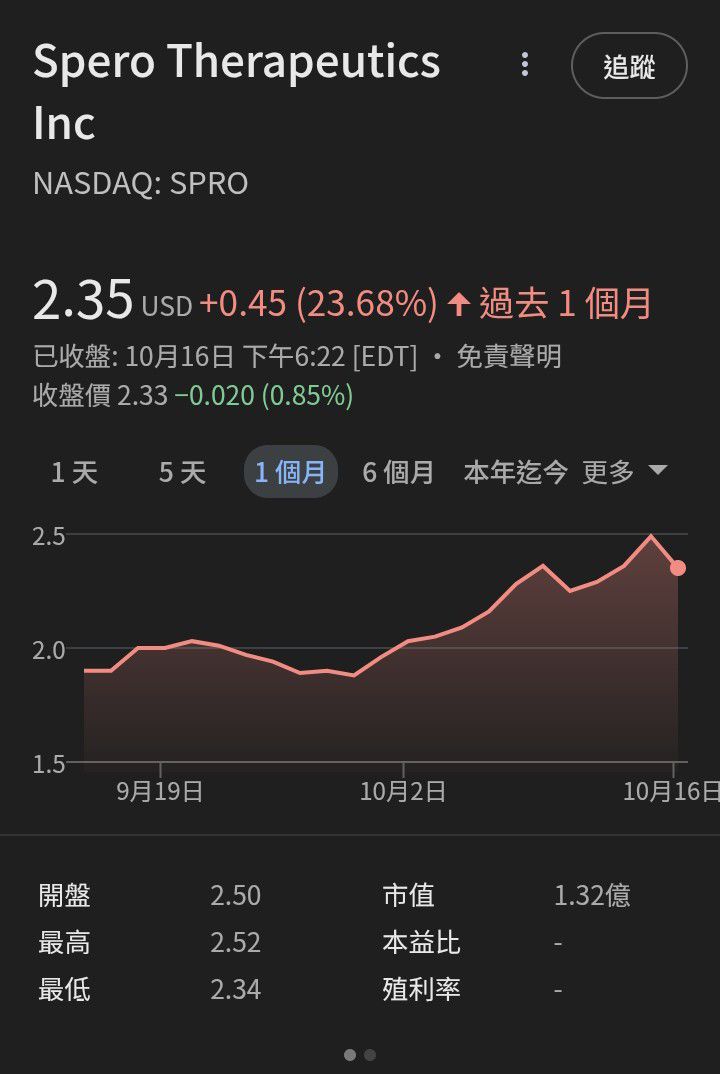Show the 6 個月 price chart
720x1074 pixels.
pyautogui.click(x=398, y=472)
